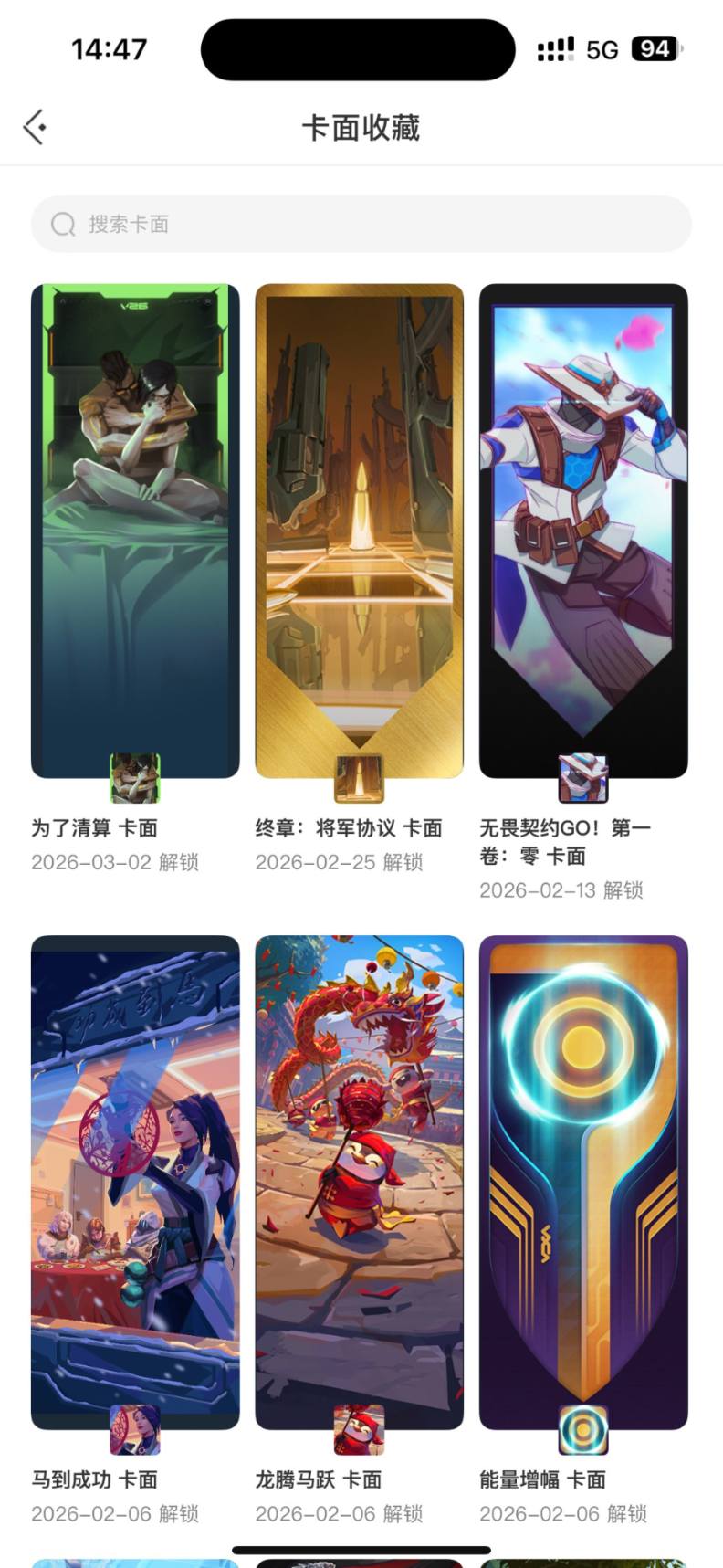
Task: Open the 马到成功 card avatar icon
Action: click(134, 1429)
